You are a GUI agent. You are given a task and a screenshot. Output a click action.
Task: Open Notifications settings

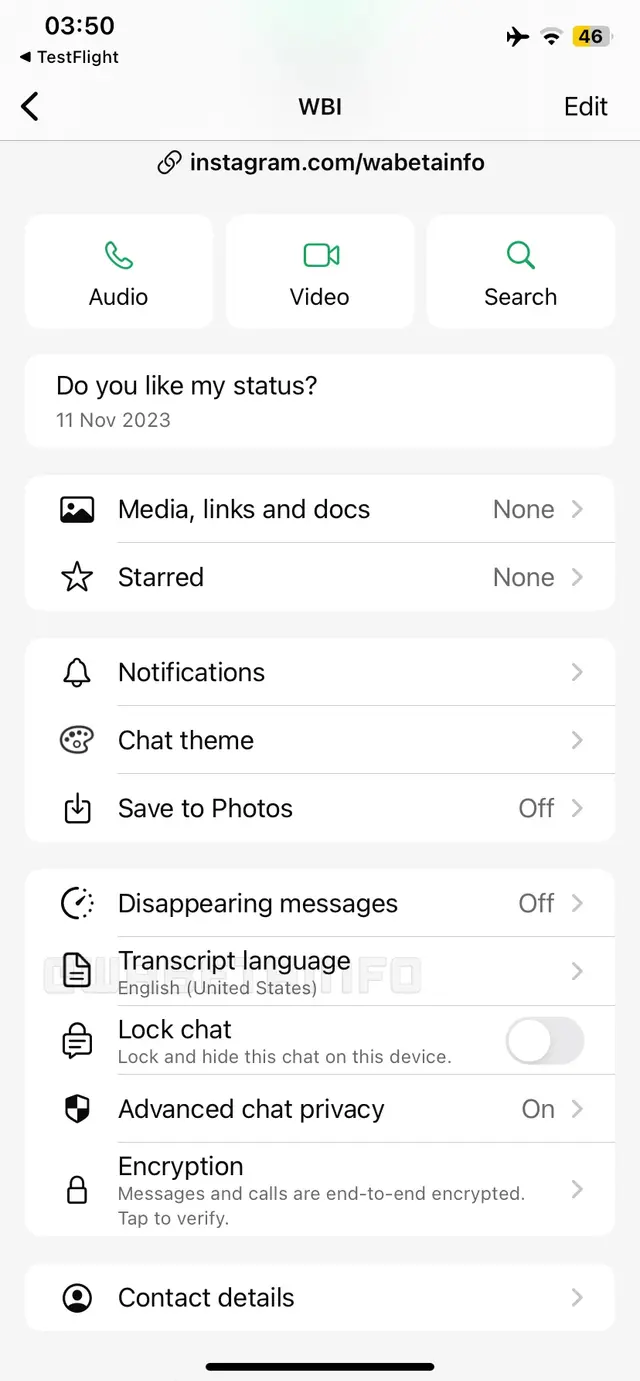pos(320,672)
